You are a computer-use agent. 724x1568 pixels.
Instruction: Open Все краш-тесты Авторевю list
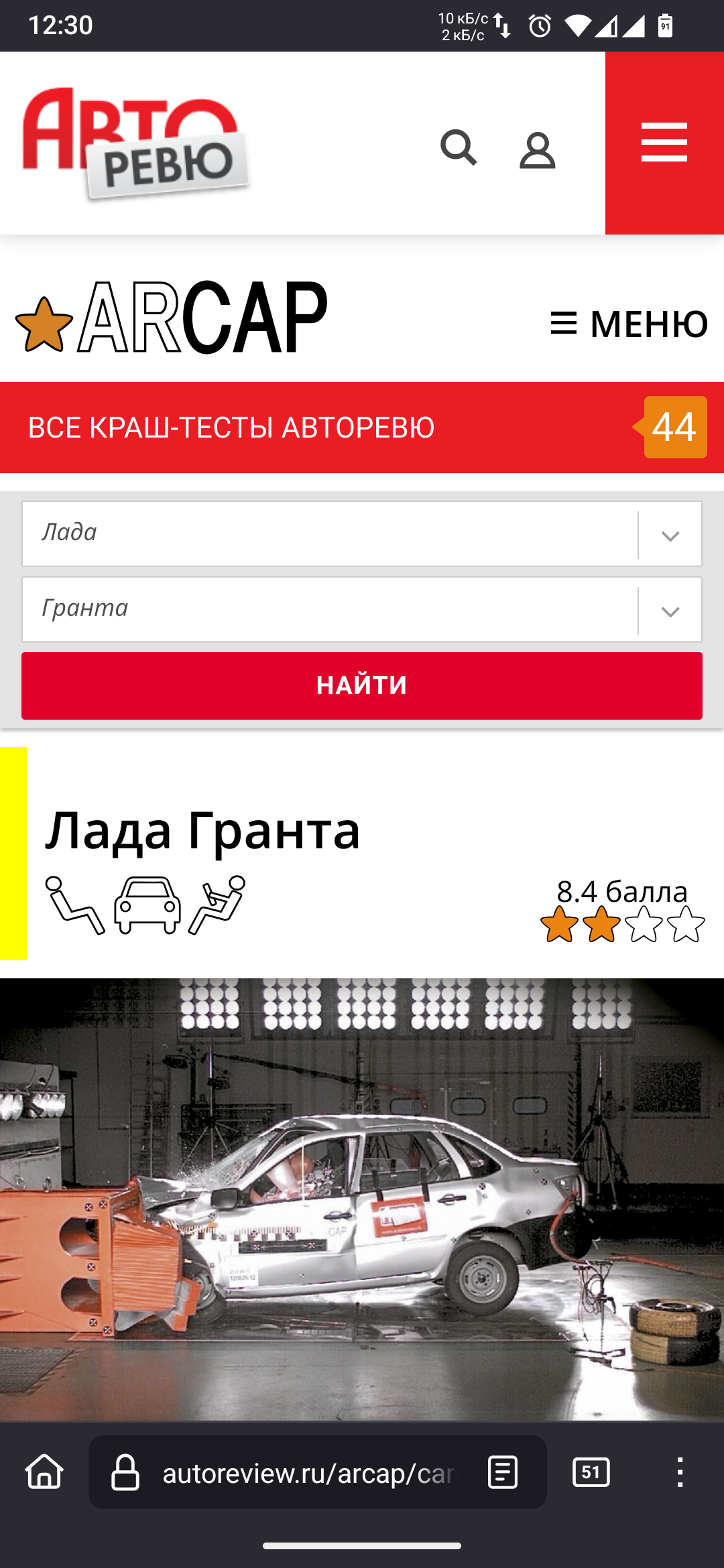(x=362, y=428)
